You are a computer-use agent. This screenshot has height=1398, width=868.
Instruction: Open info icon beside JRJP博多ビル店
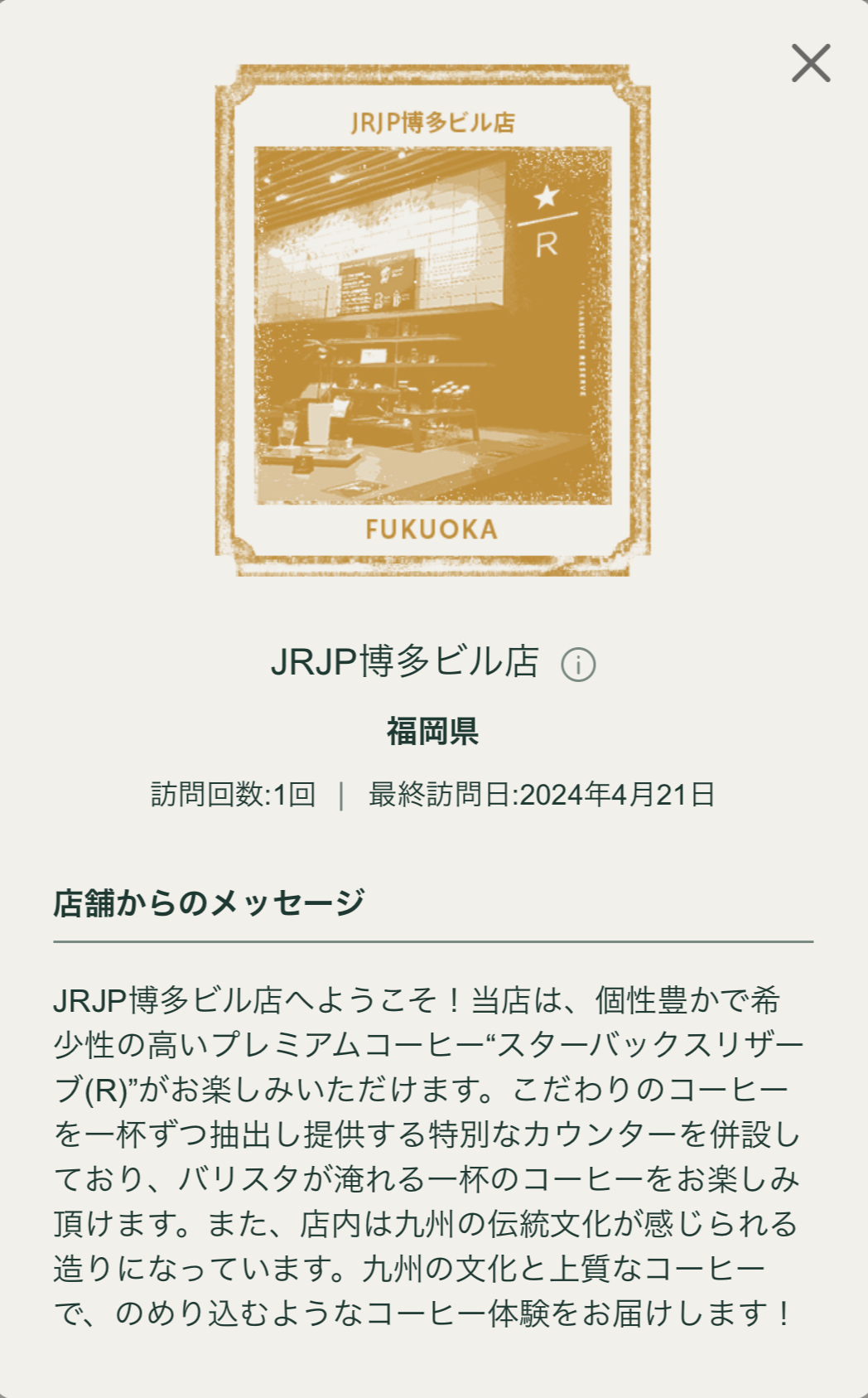tap(578, 665)
